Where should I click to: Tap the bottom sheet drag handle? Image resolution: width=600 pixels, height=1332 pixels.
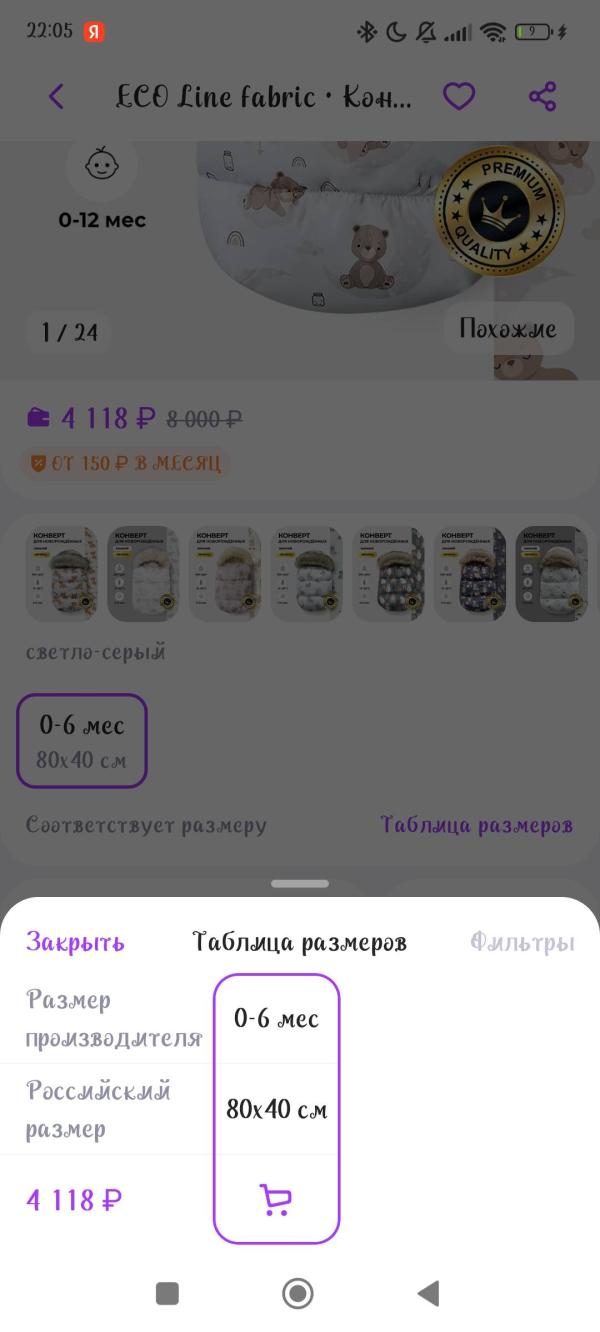pyautogui.click(x=300, y=884)
